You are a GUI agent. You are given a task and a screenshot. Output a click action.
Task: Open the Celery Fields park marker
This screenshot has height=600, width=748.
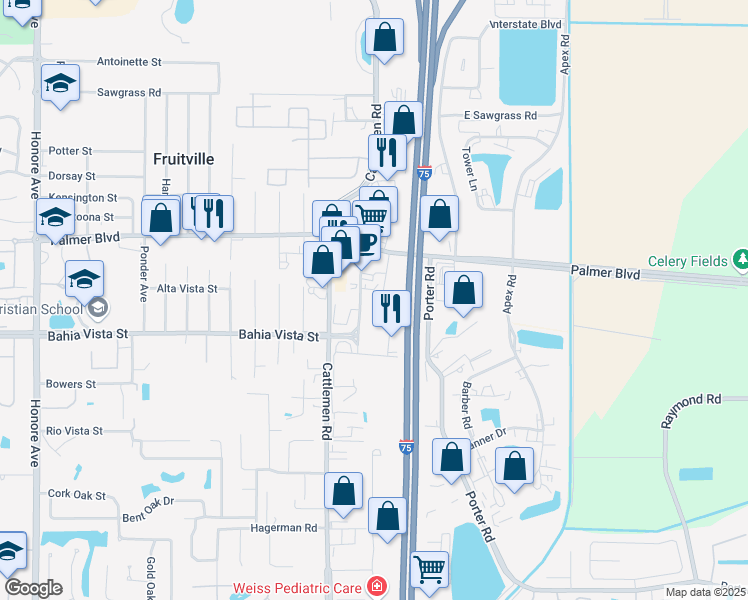740,261
